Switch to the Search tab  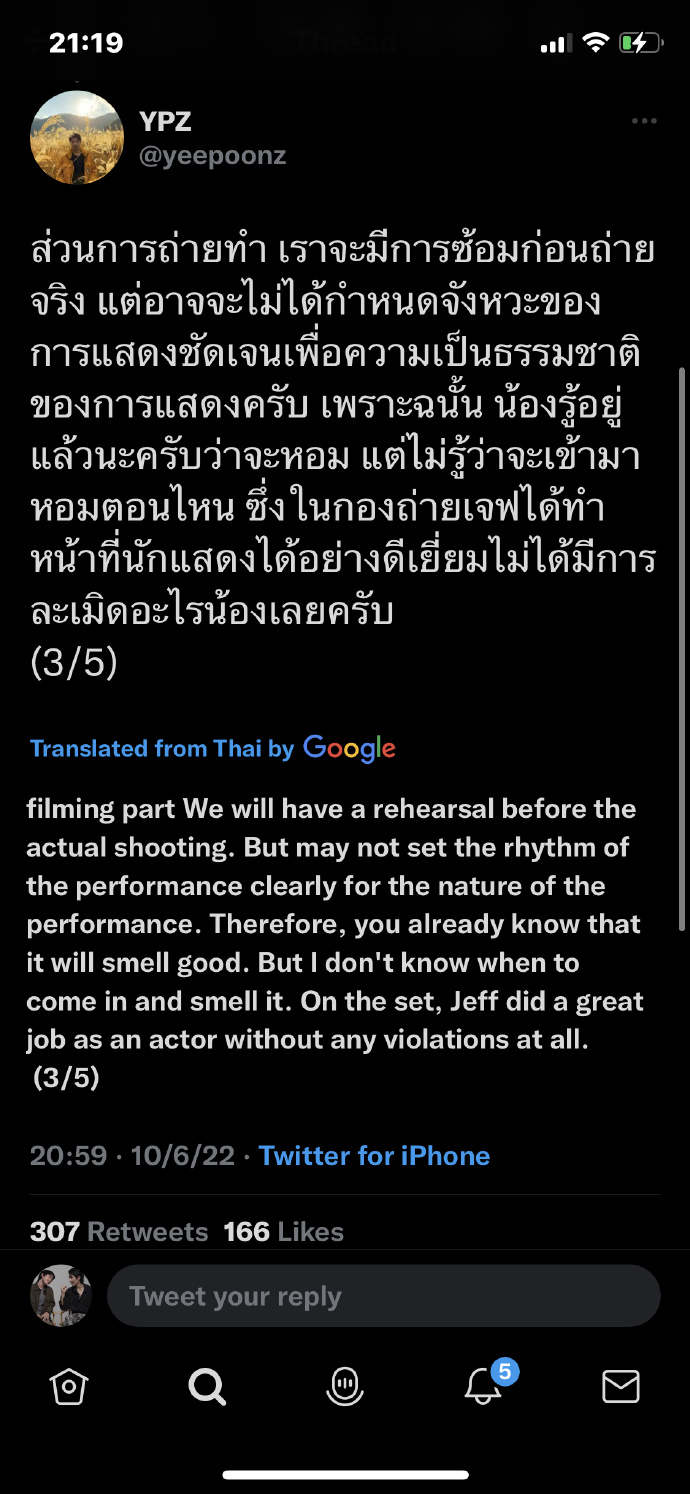[207, 1386]
